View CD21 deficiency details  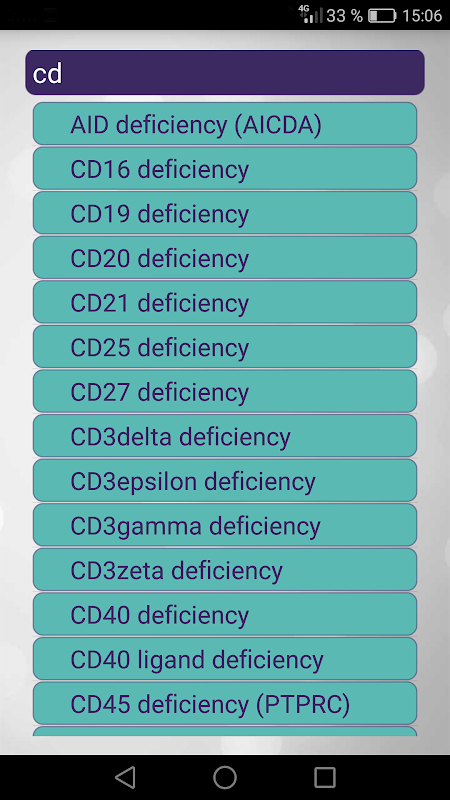[x=225, y=302]
